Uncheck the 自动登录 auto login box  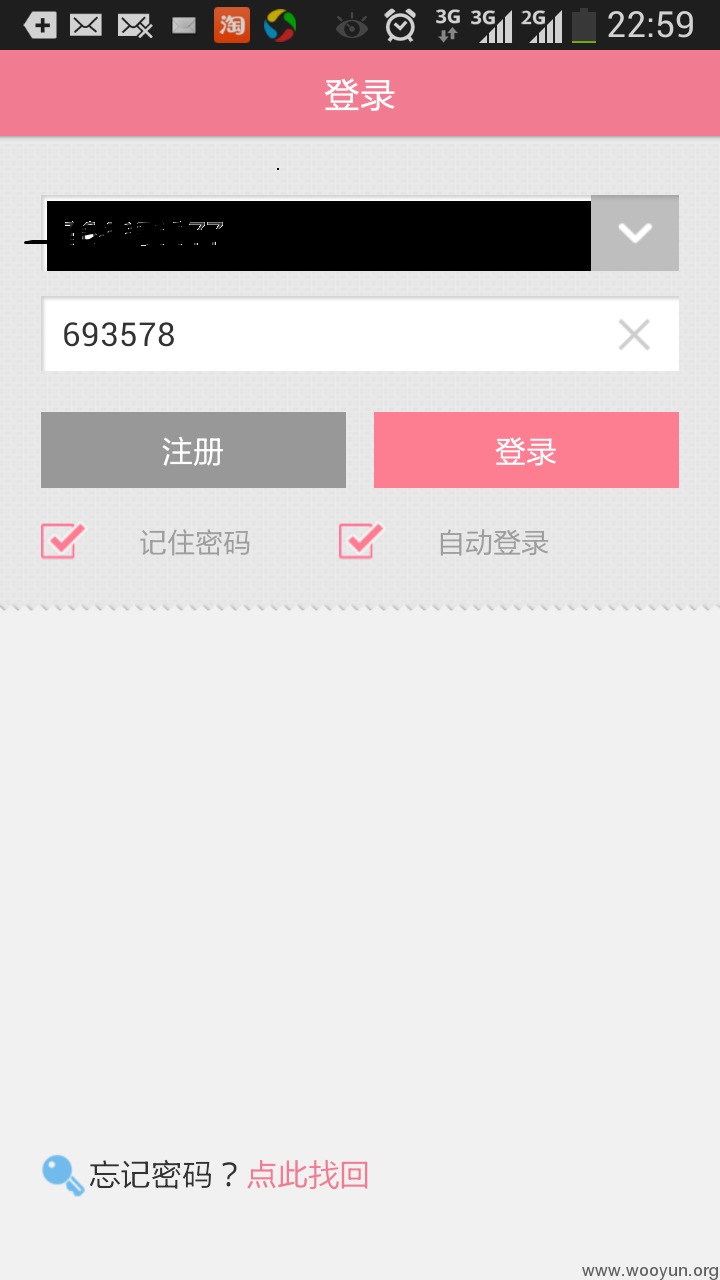pyautogui.click(x=360, y=541)
